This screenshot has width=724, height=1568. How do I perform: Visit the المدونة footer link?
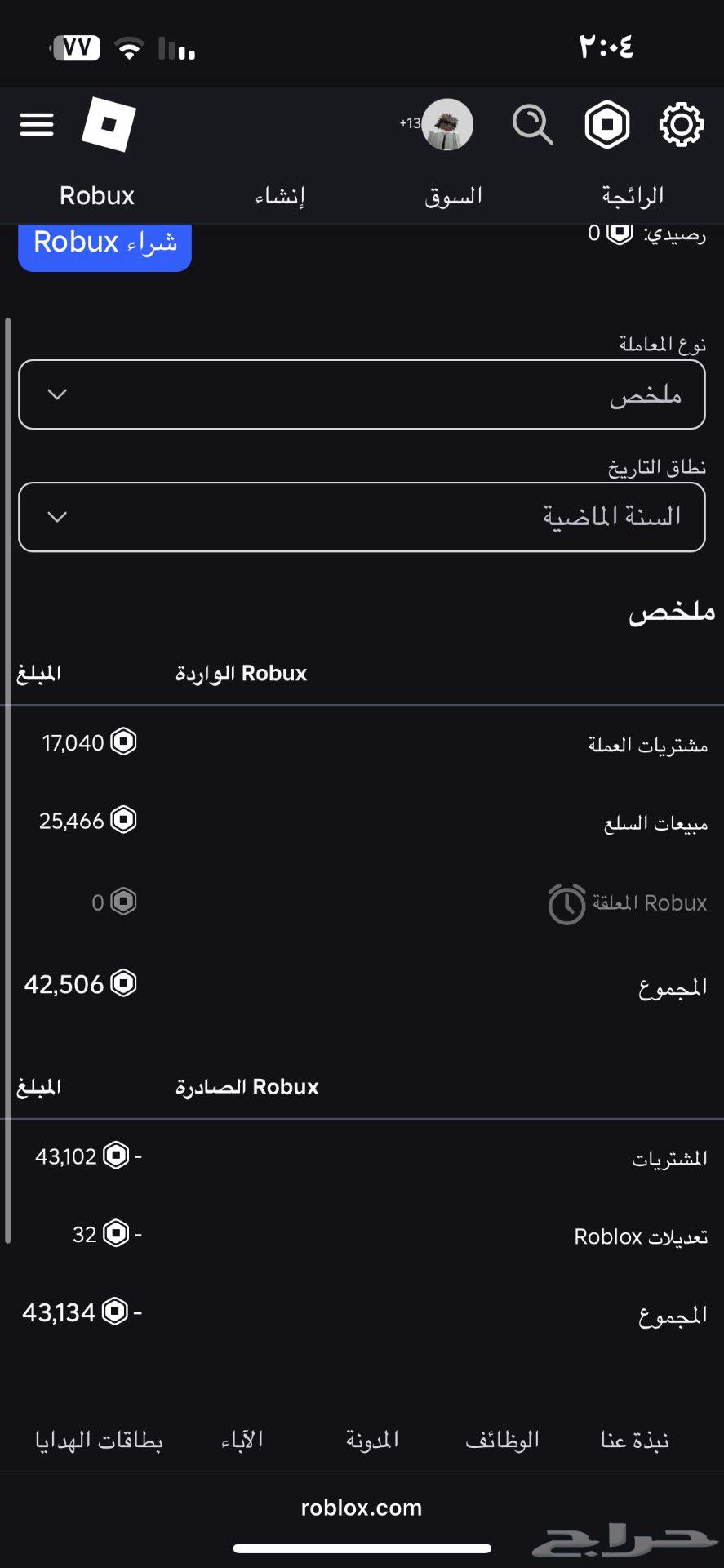click(372, 1440)
